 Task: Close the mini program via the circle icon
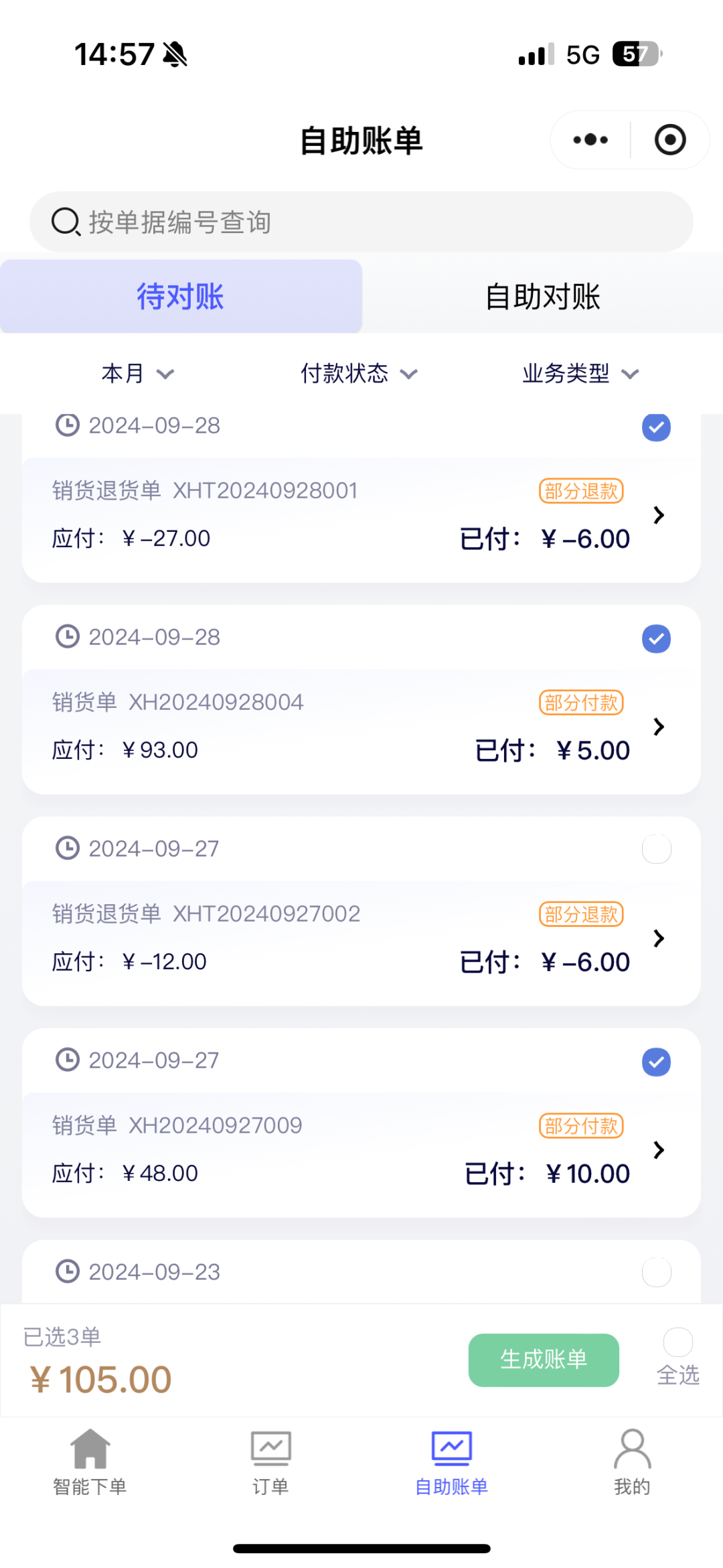point(670,140)
